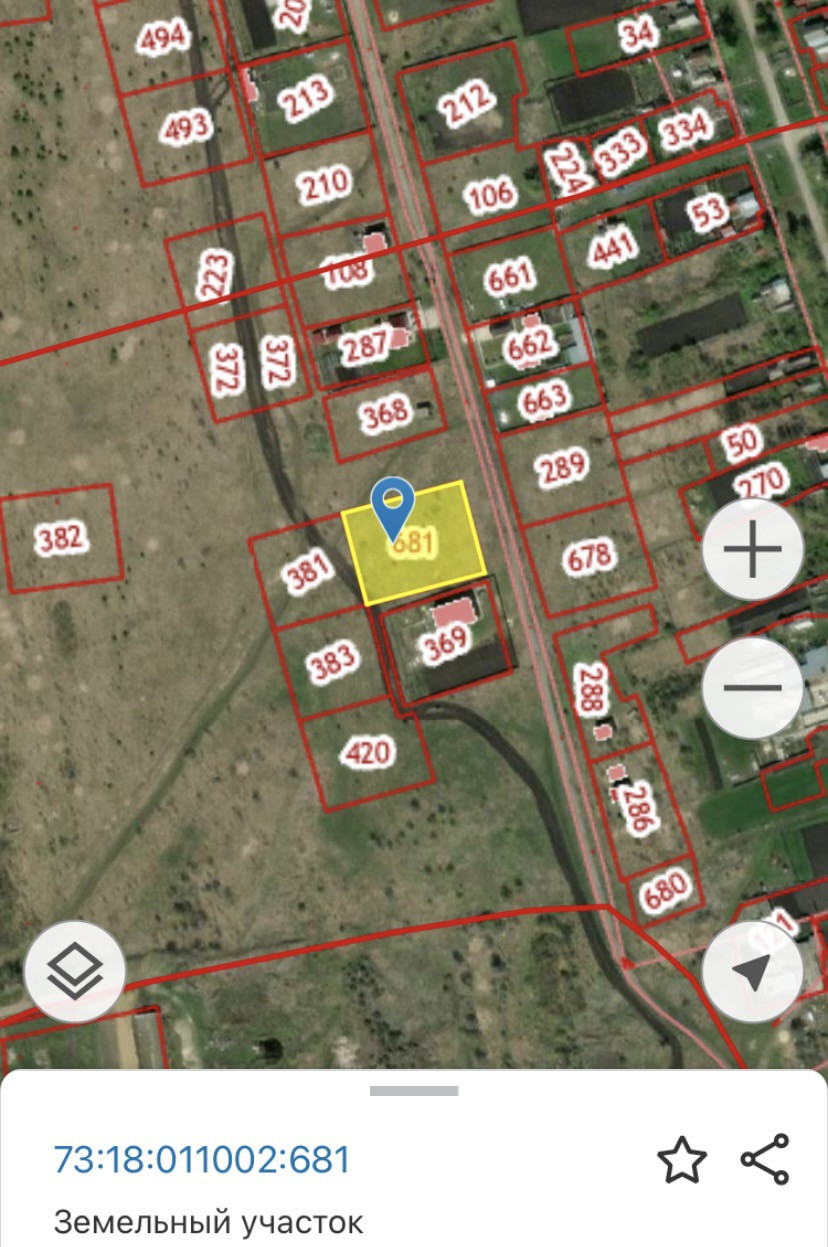Add parcel 73:18:011002:681 to favorites

pos(682,1160)
